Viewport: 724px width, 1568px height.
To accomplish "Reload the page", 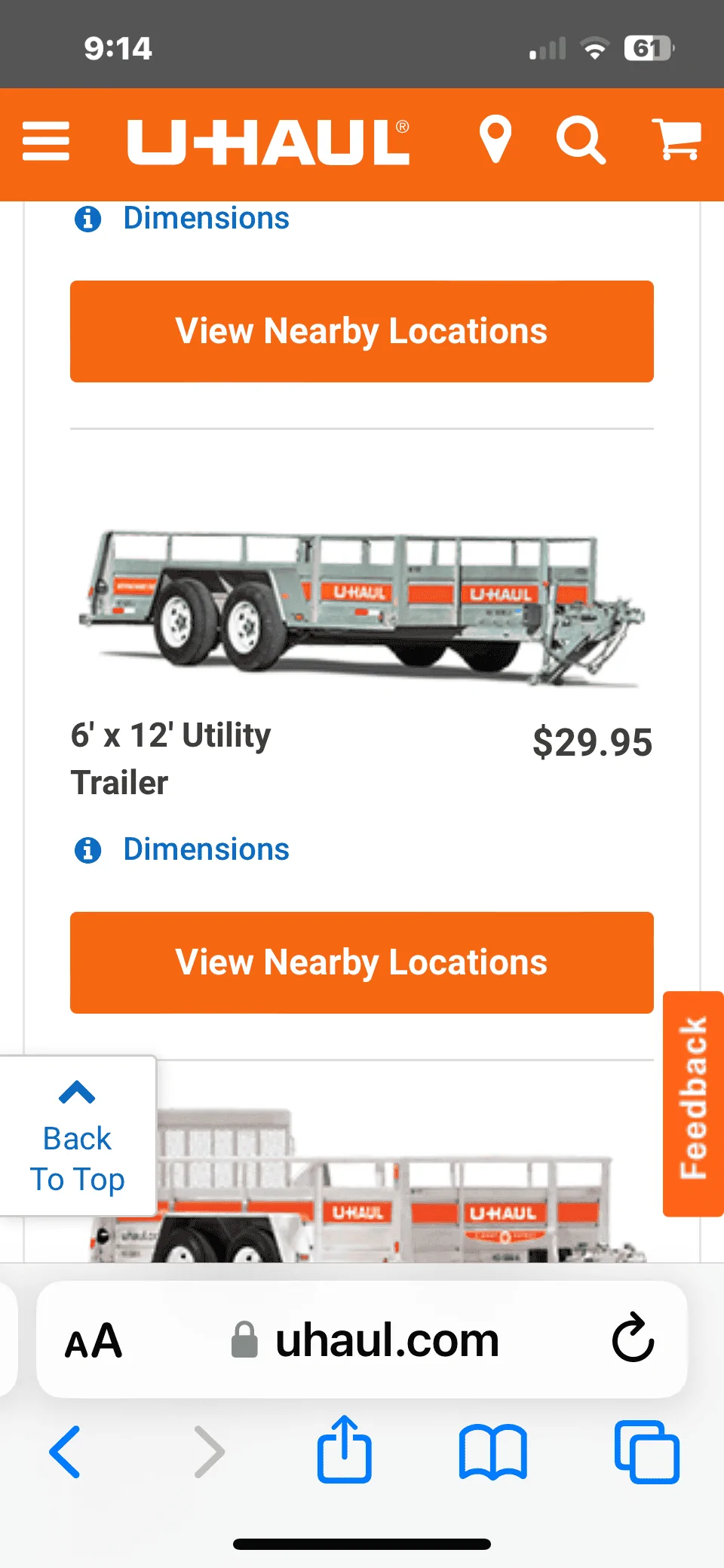I will coord(632,1339).
